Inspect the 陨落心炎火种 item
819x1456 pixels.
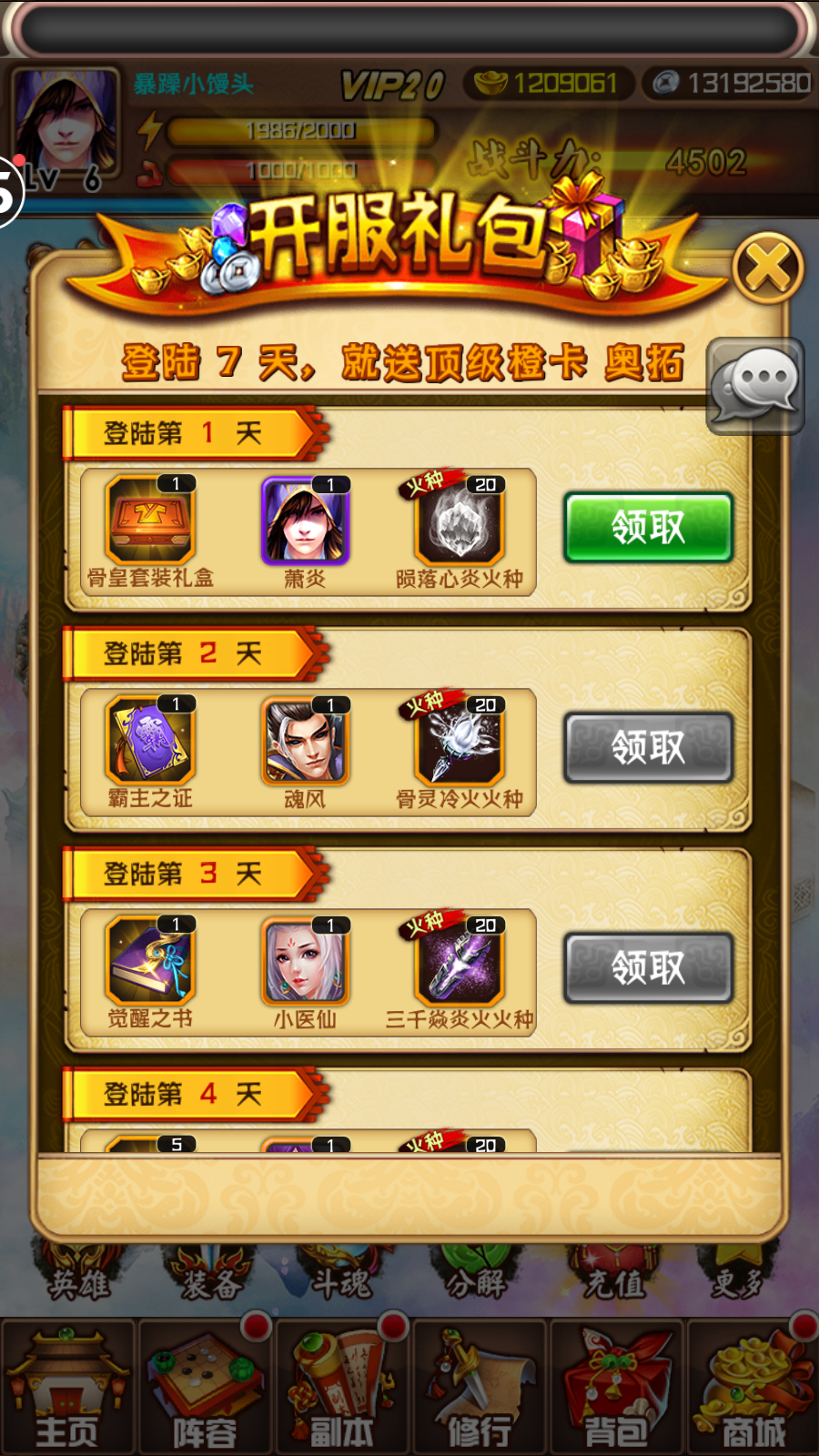point(460,522)
